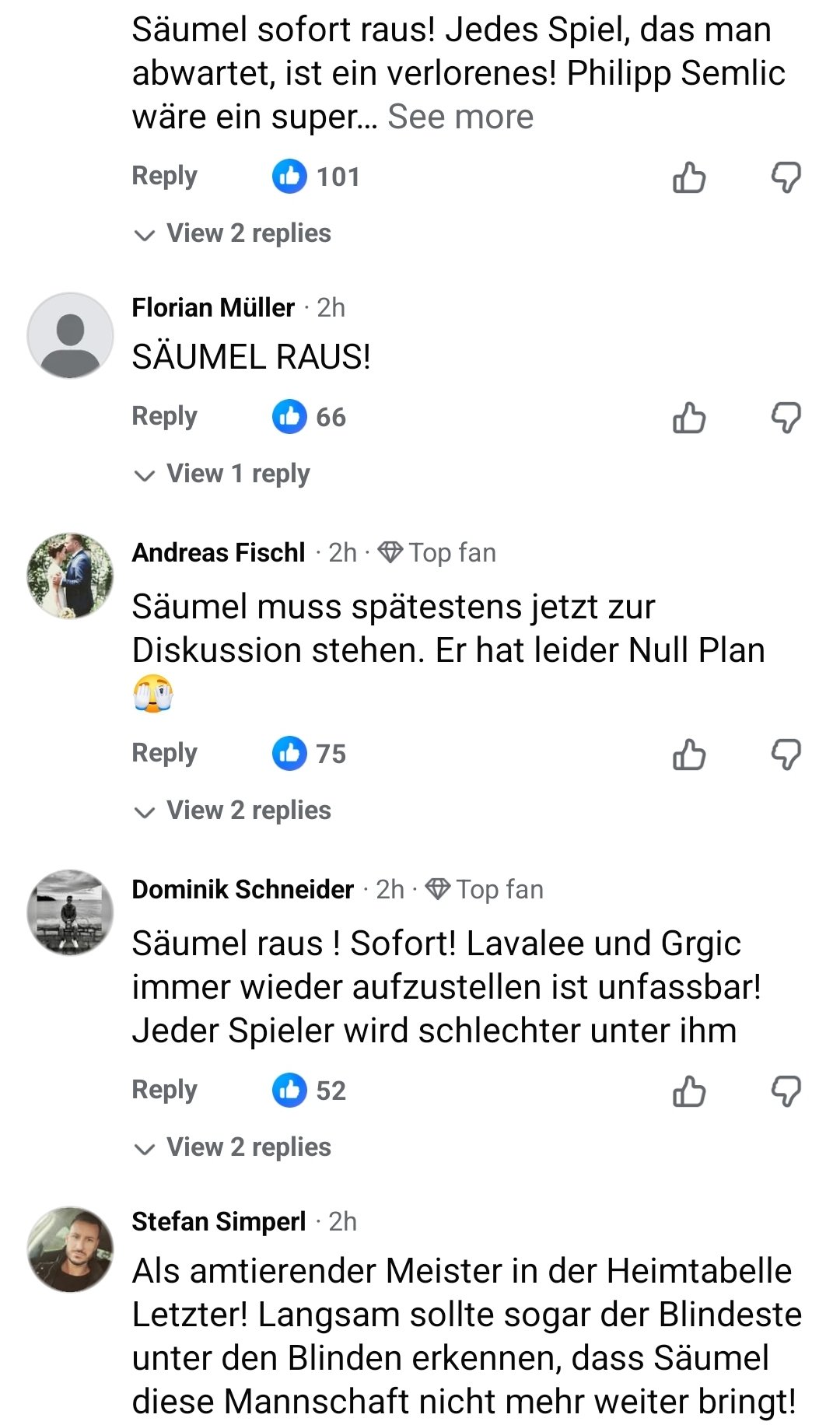See reactions on Andreas Fischl's comment (75)

coord(310,754)
